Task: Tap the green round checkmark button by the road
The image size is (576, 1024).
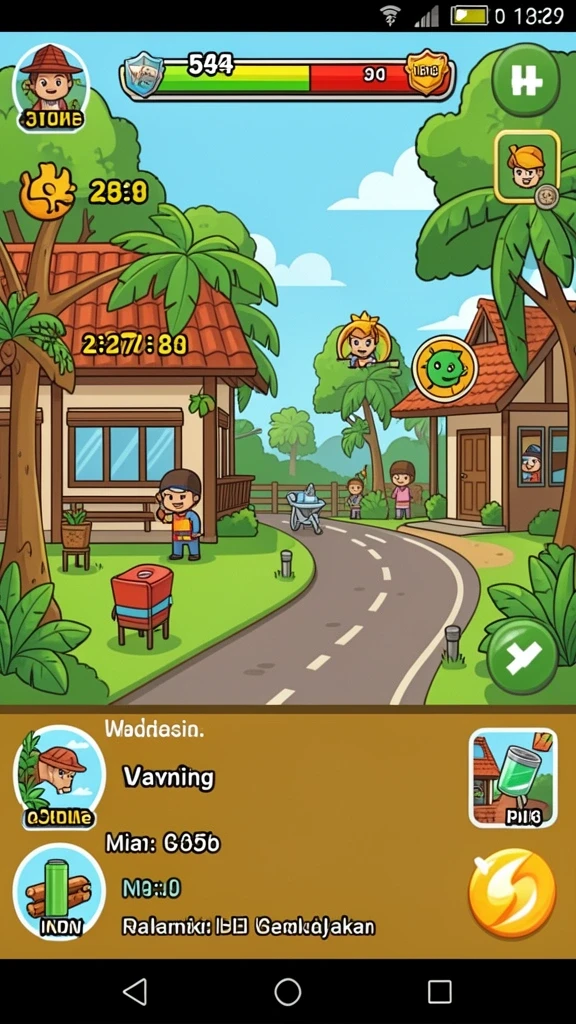Action: [522, 656]
